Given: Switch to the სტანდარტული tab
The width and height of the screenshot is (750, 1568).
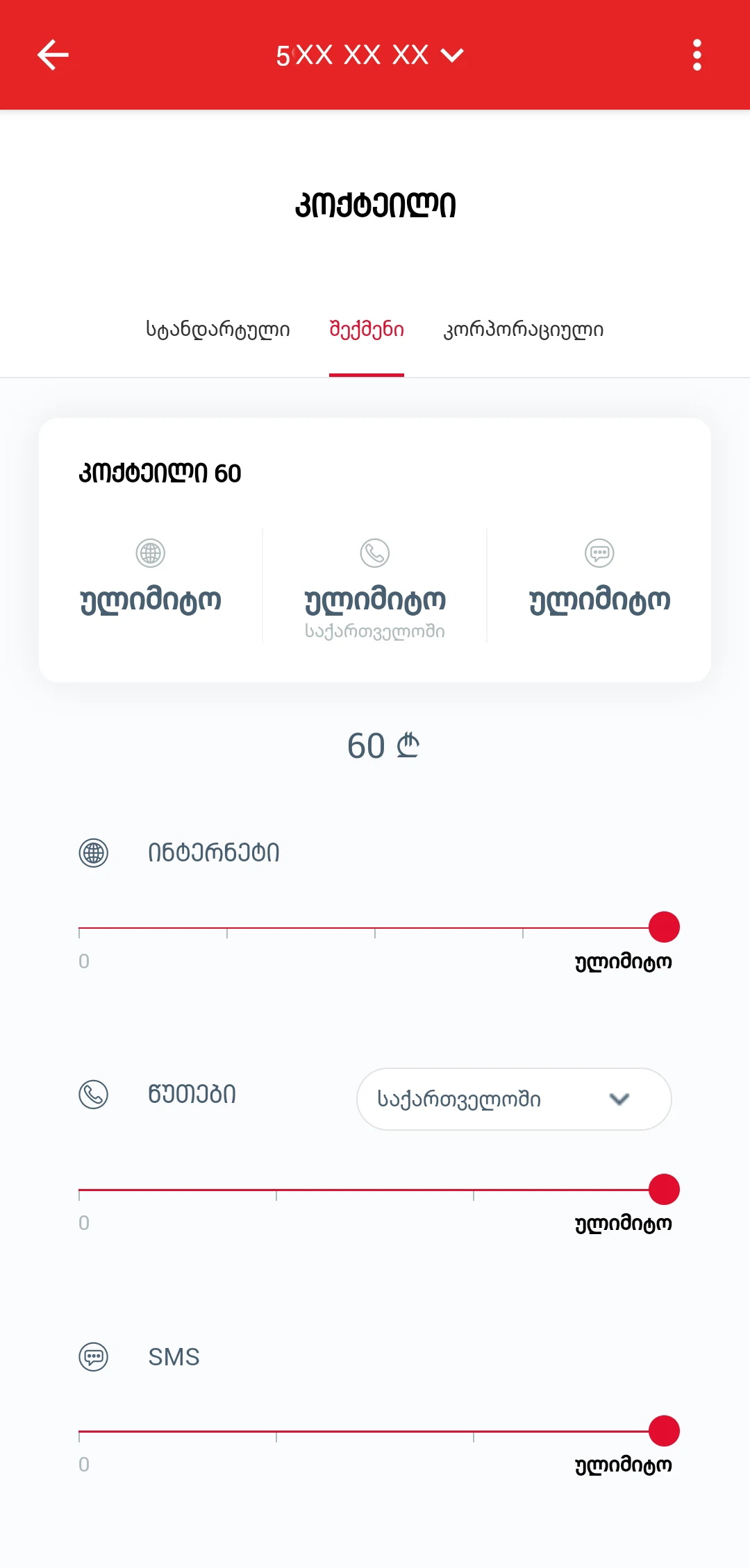Looking at the screenshot, I should coord(218,330).
